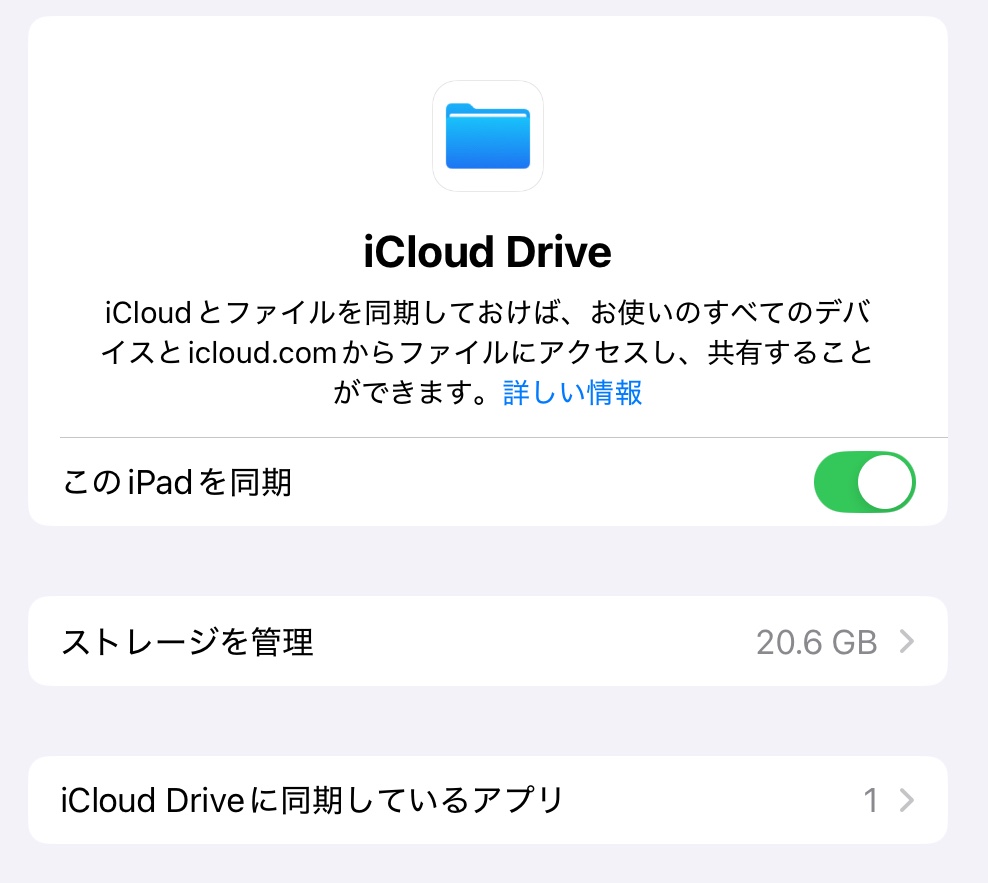988x883 pixels.
Task: Open ストレージを管理 row
Action: [487, 641]
